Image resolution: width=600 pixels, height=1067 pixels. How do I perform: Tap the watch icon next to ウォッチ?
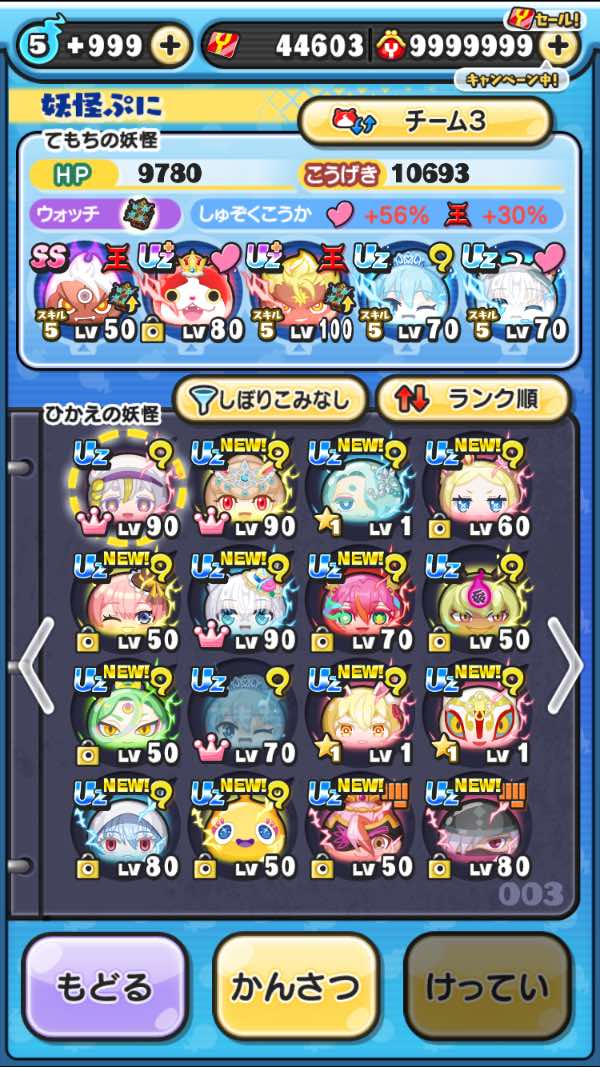(139, 215)
